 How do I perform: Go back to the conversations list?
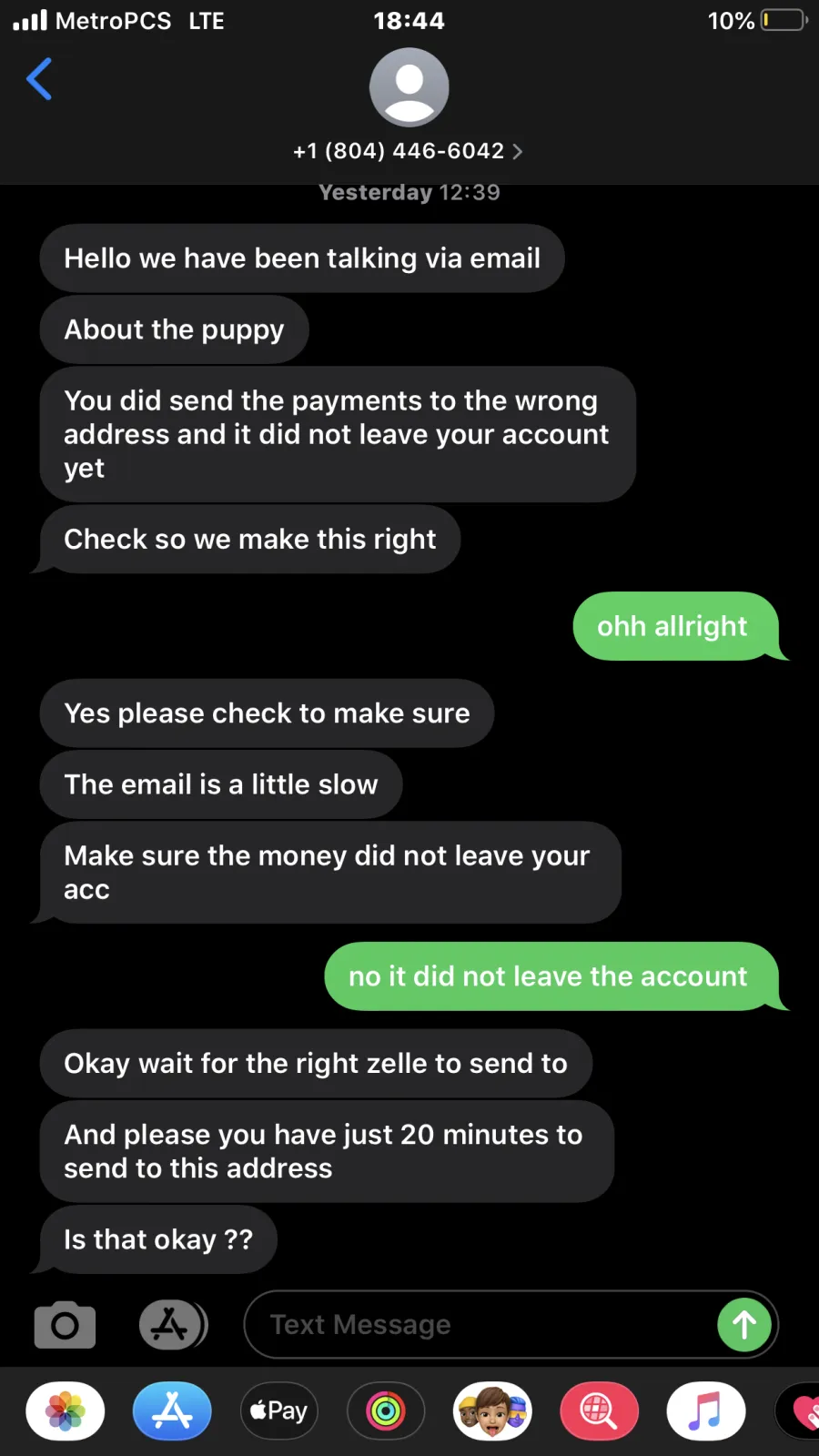click(x=39, y=79)
